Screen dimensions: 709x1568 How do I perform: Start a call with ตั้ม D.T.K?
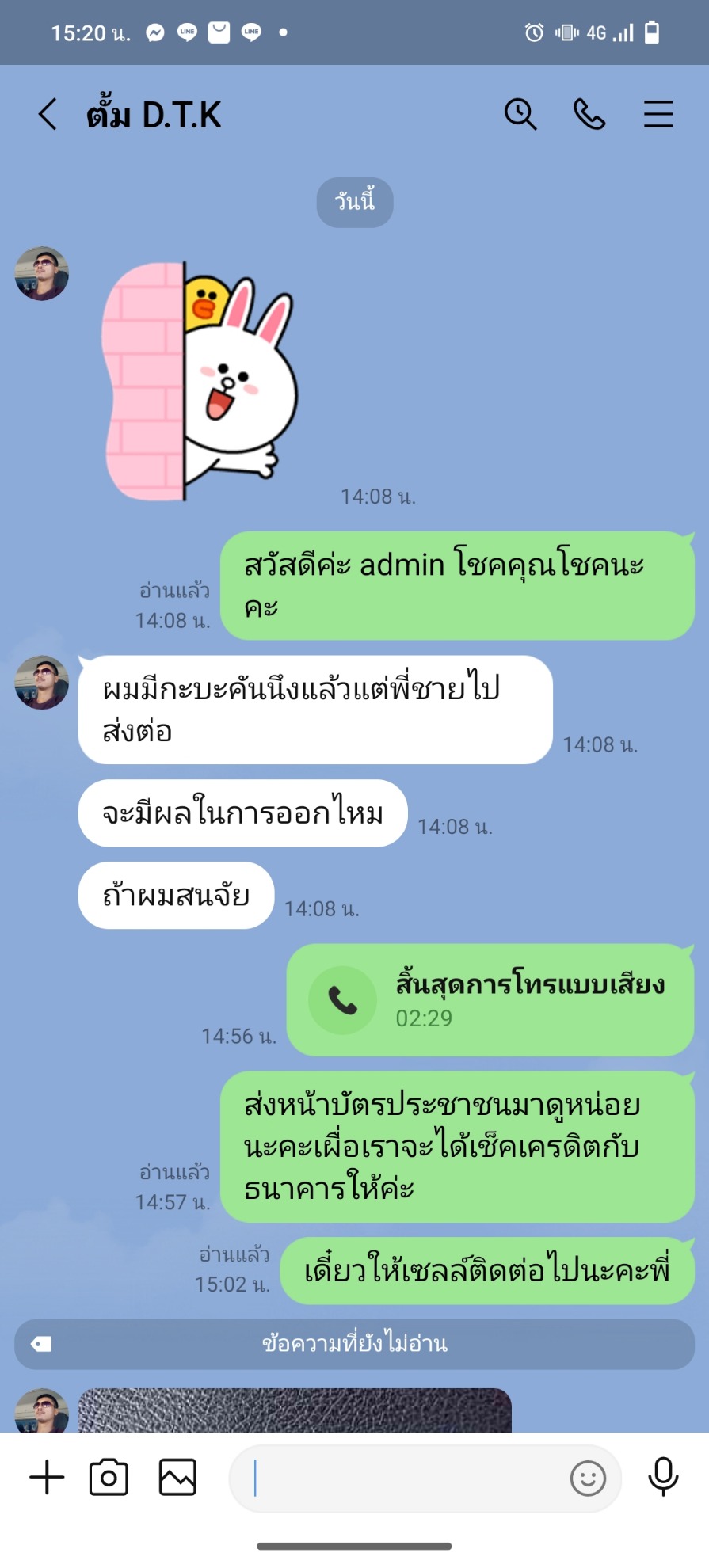click(589, 115)
